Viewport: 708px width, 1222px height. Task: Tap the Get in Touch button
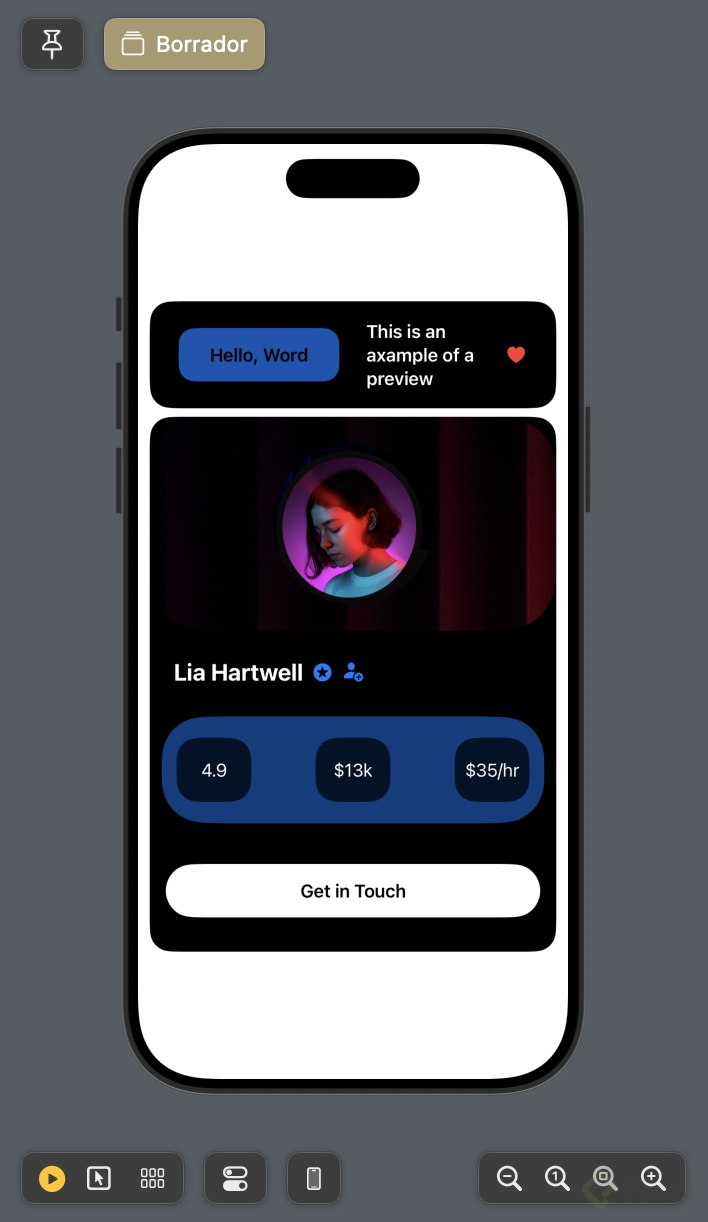click(352, 891)
